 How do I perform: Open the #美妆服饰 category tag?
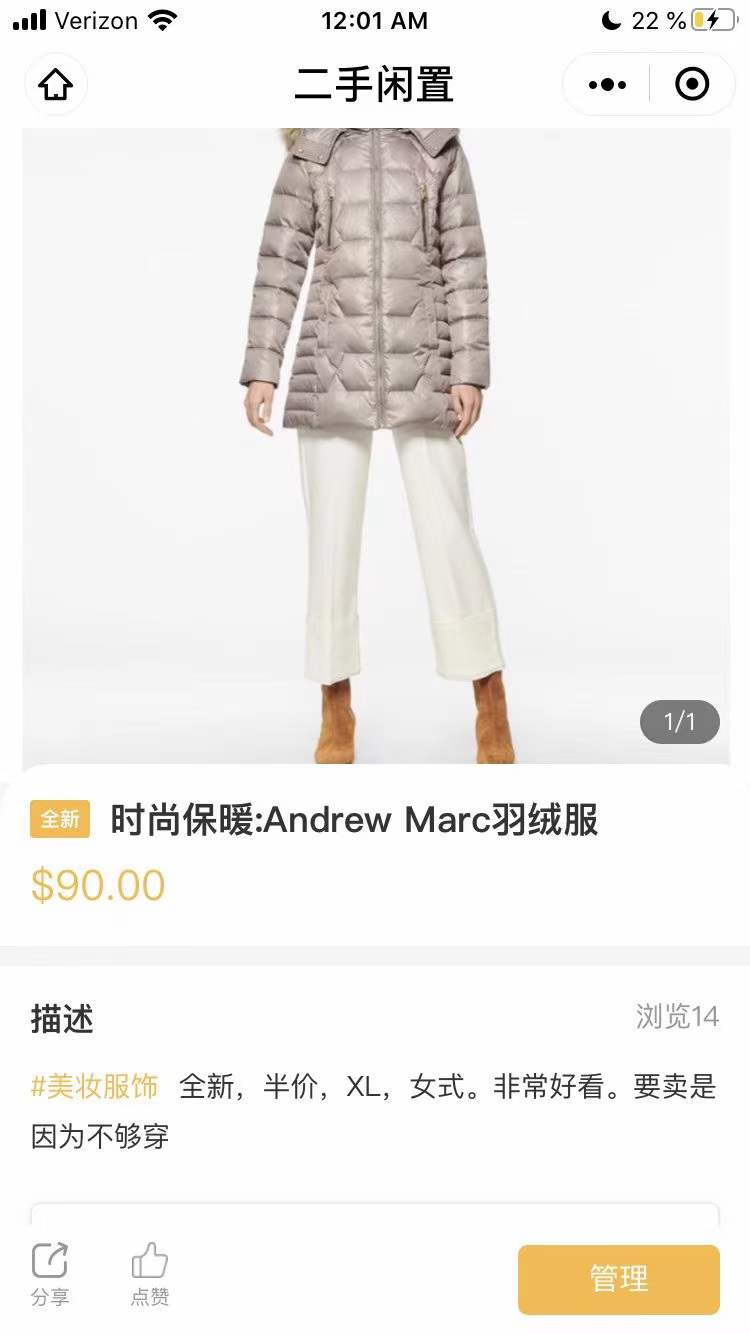(x=95, y=1086)
